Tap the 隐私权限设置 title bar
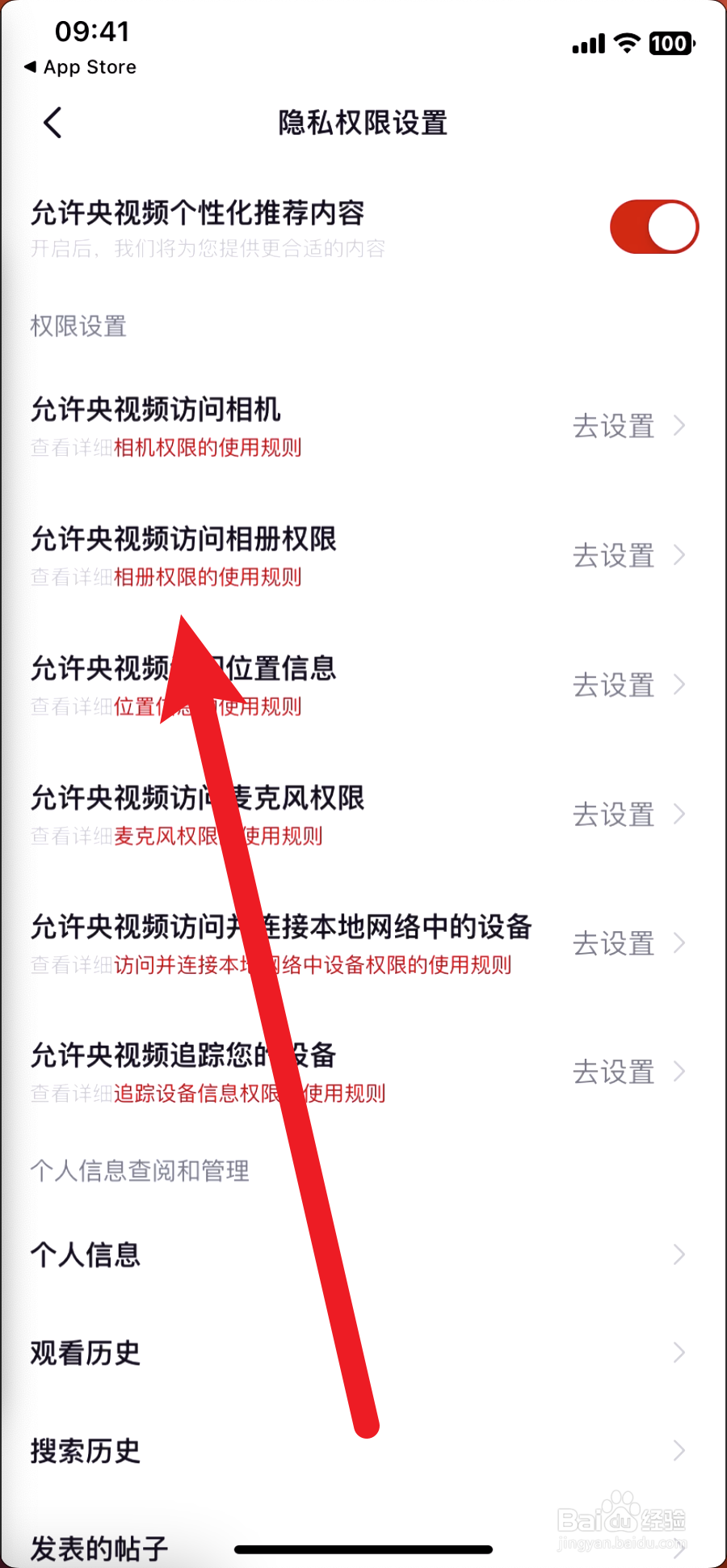Screen dimensions: 727x1568 [x=363, y=123]
